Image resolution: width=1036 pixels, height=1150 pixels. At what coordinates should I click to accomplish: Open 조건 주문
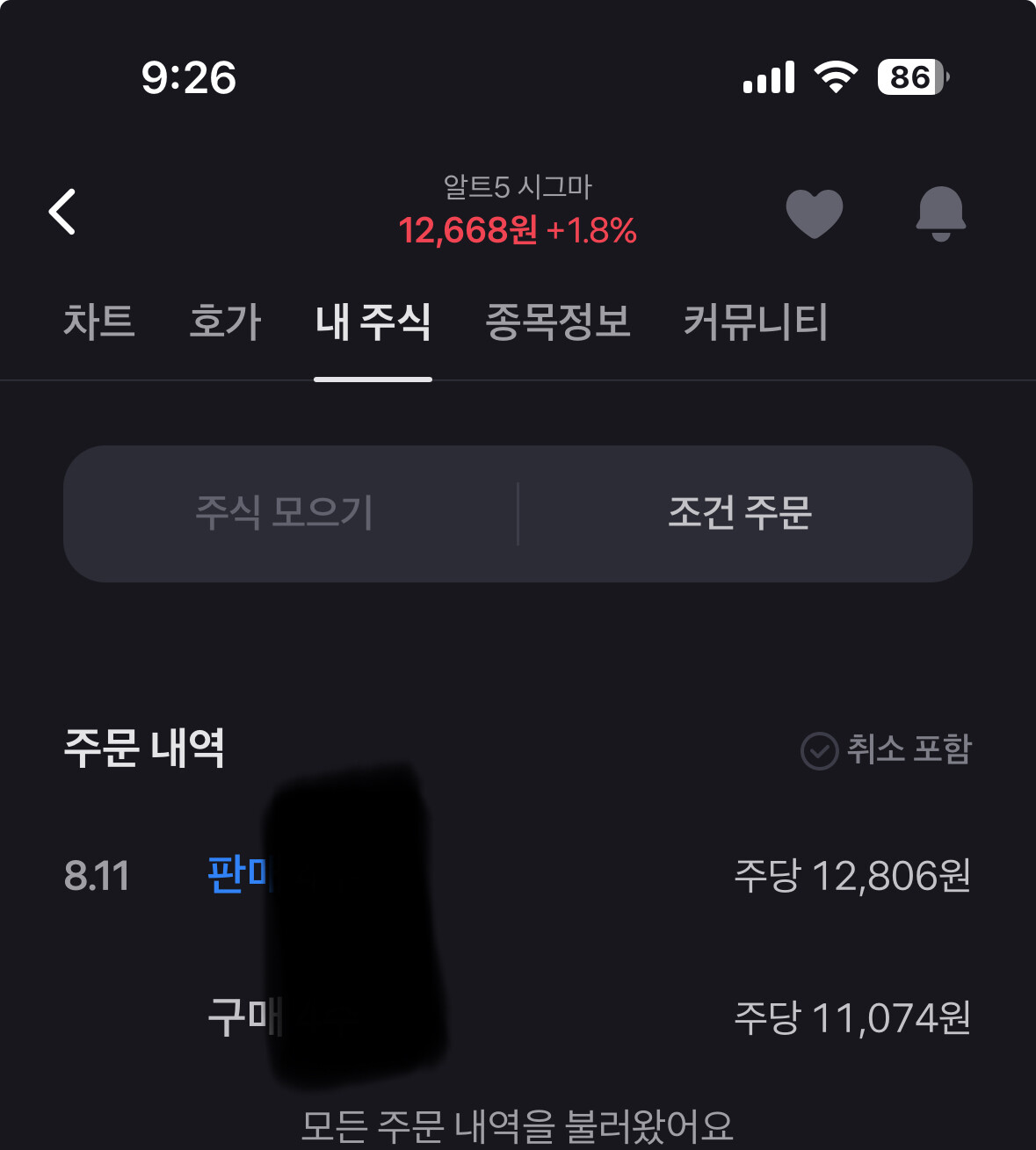740,513
